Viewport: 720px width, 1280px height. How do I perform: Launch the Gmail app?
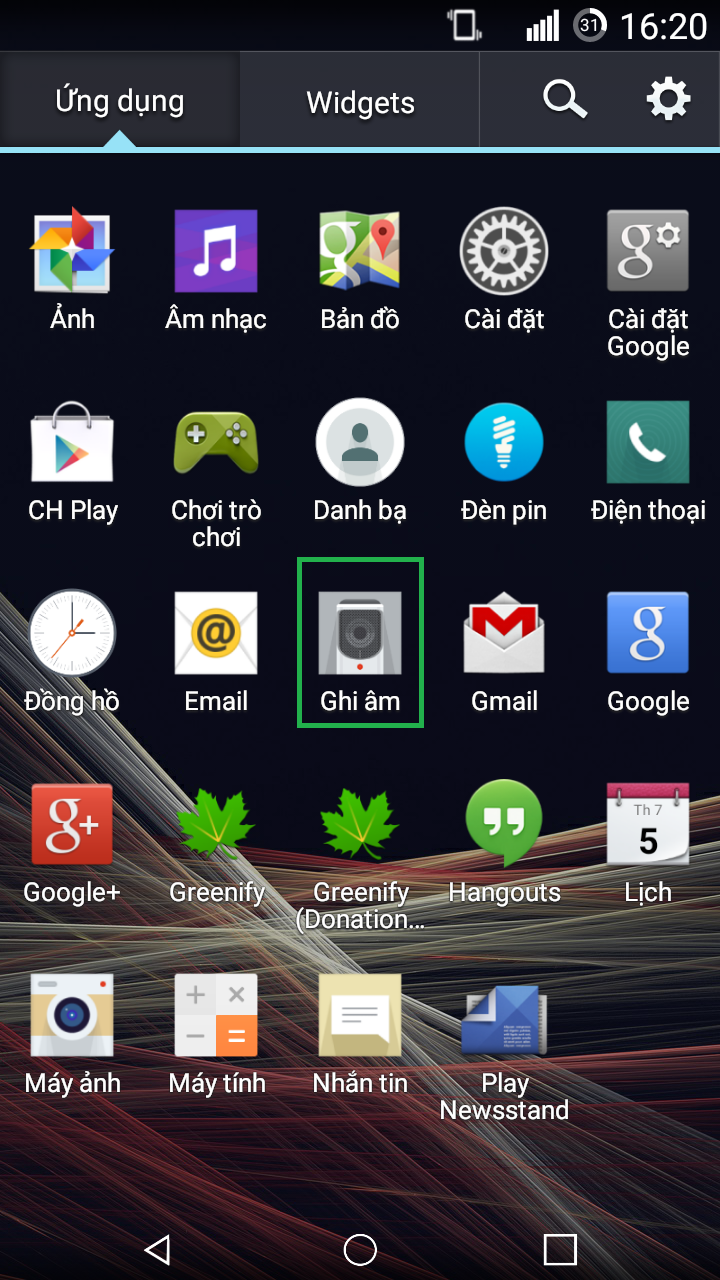(x=504, y=652)
